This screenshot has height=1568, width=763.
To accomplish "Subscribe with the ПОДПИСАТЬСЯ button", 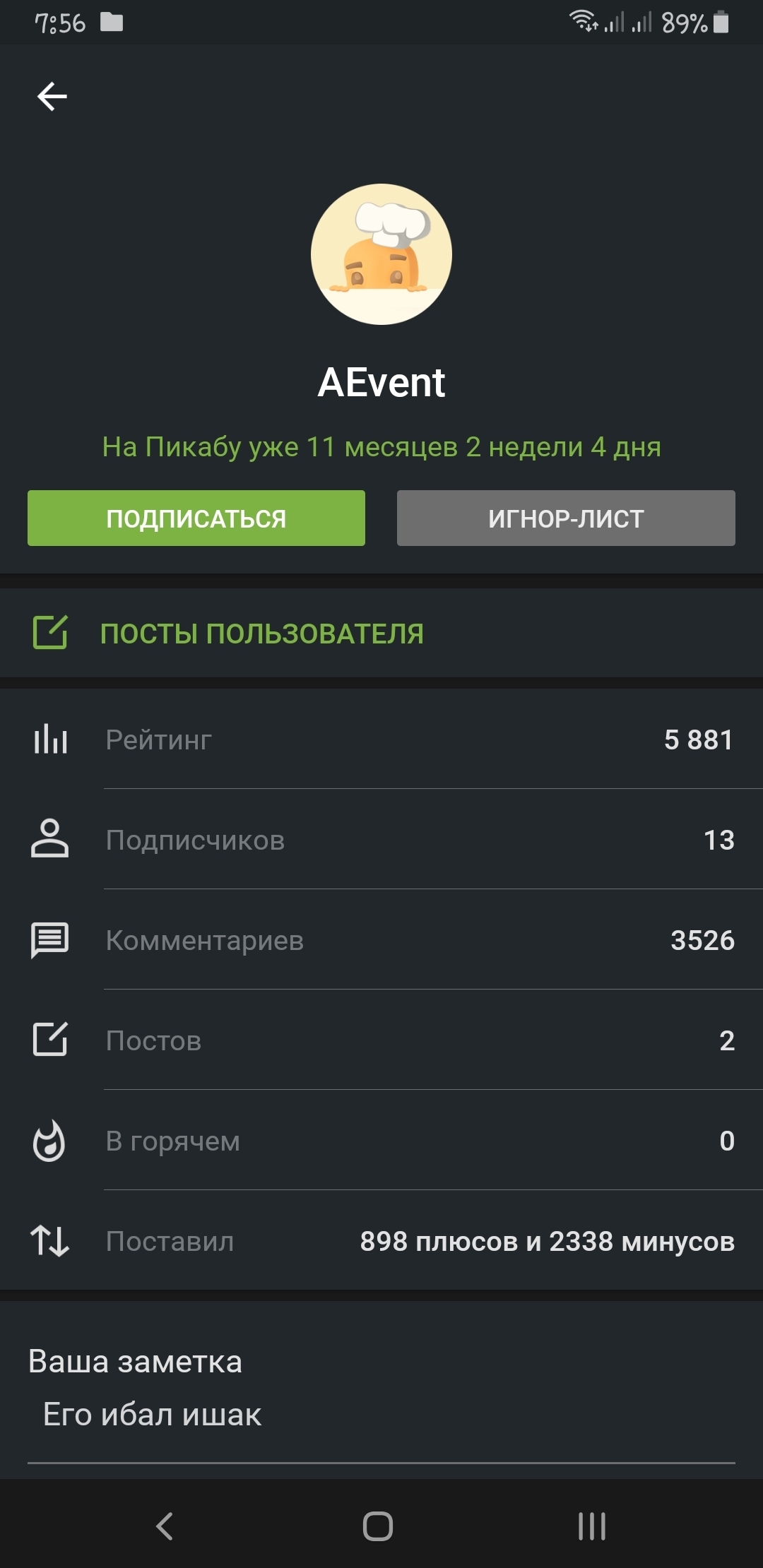I will point(196,518).
